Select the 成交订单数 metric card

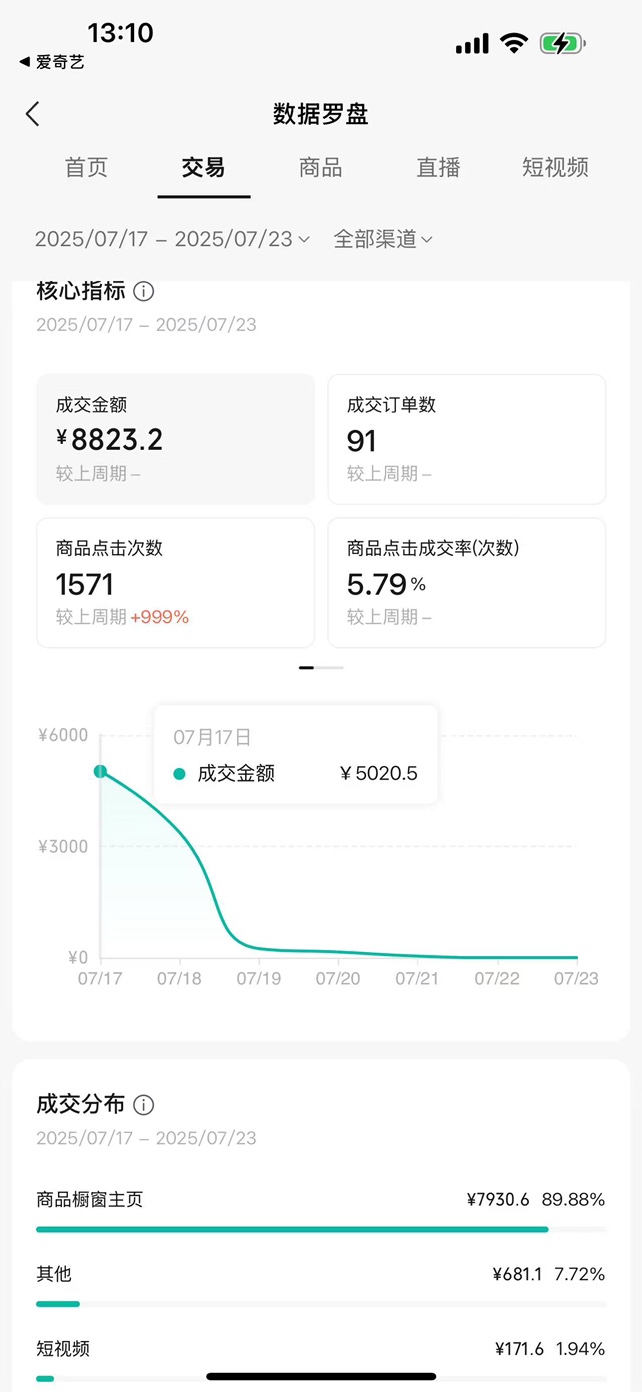[466, 439]
